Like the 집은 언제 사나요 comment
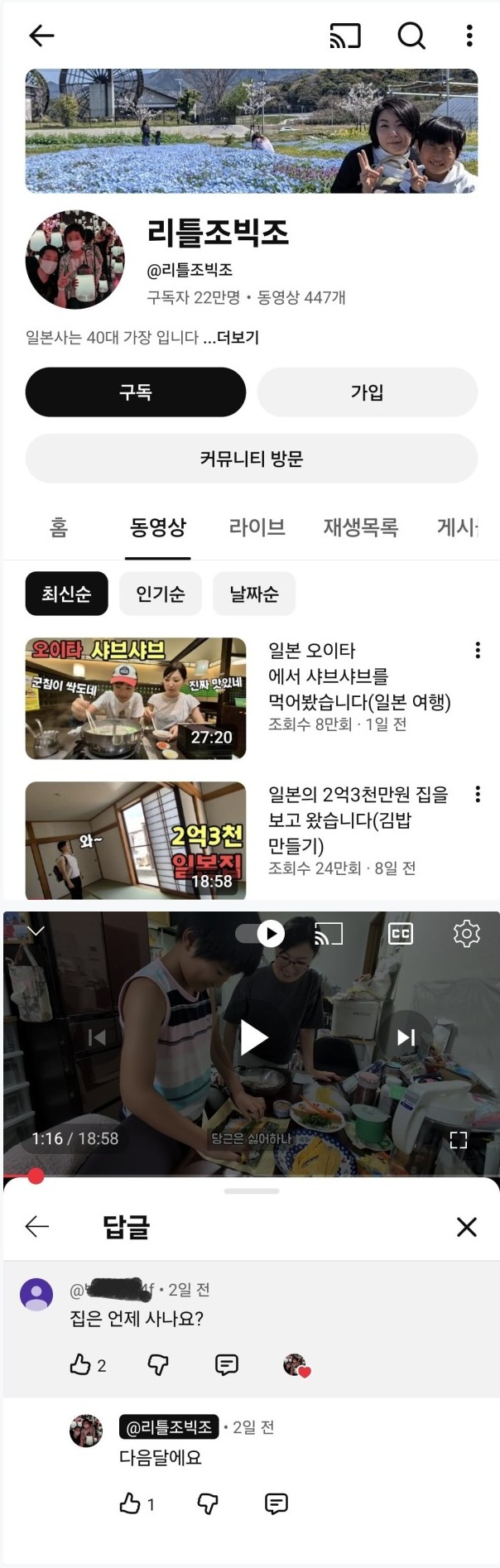Screen dimensions: 500x1568 pyautogui.click(x=80, y=1364)
